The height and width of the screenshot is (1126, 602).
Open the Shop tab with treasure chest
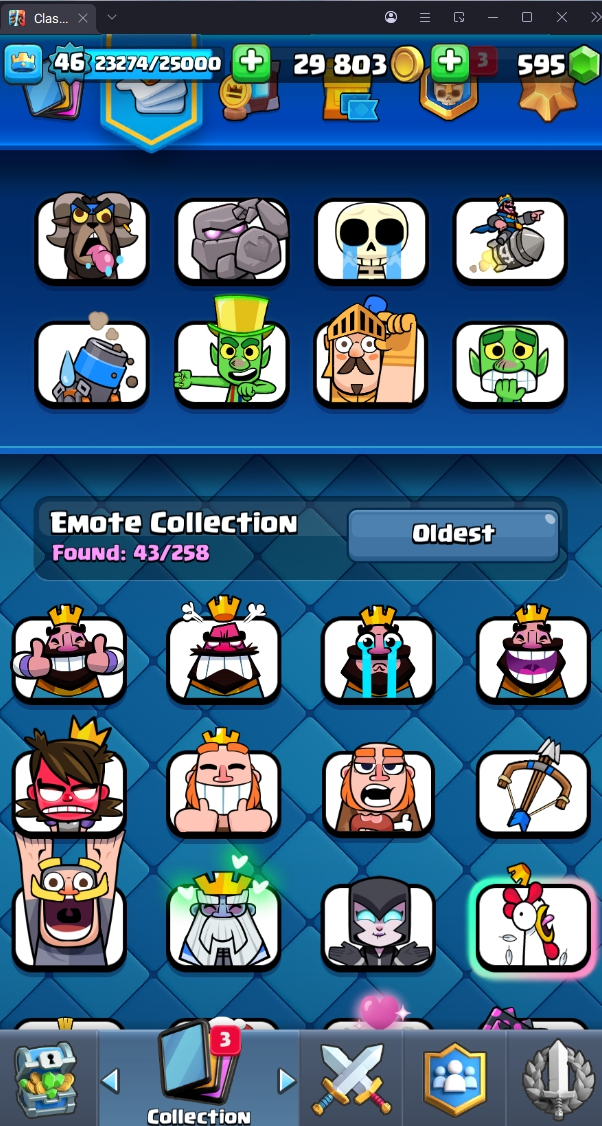tap(46, 1080)
